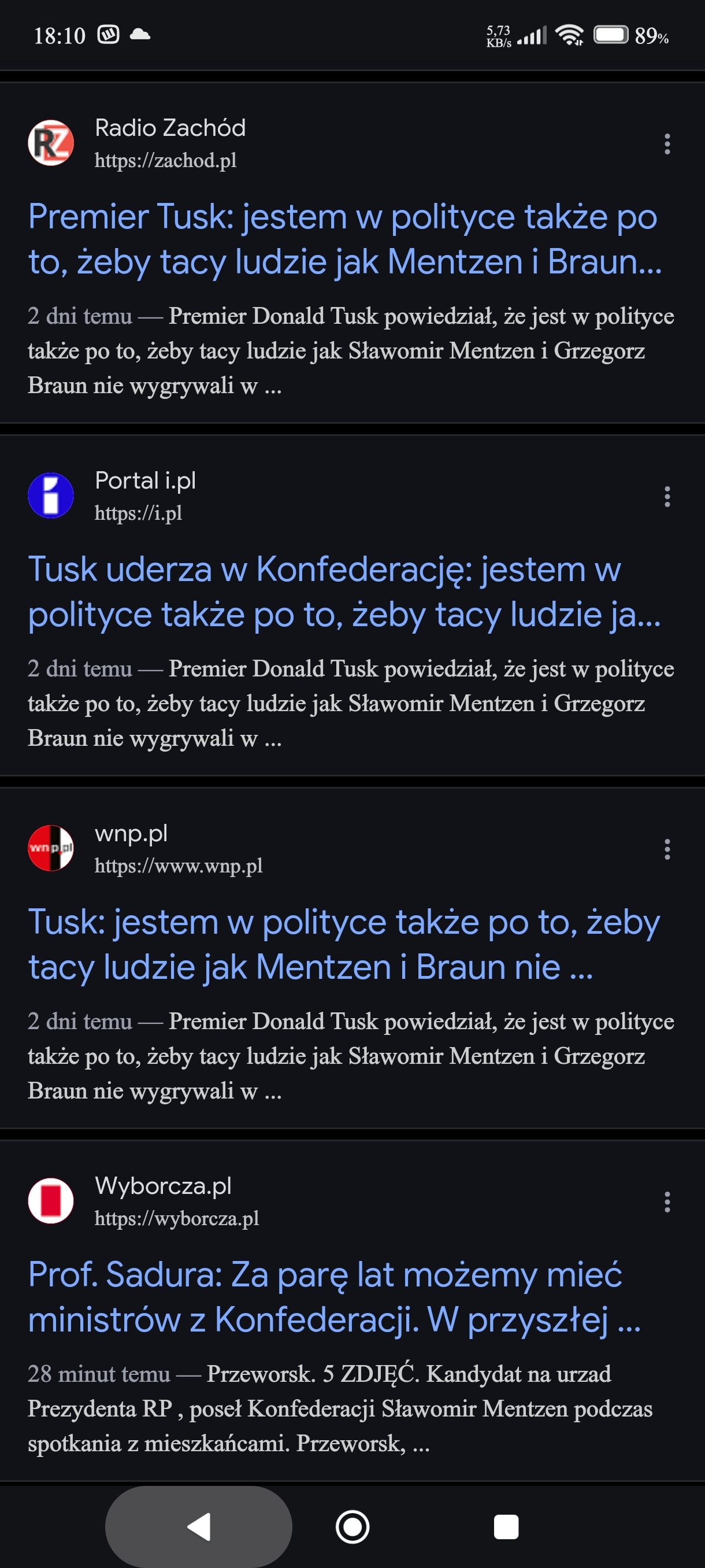Open the wnp.pl article about Tusk
Screen dimensions: 705x1568
344,944
